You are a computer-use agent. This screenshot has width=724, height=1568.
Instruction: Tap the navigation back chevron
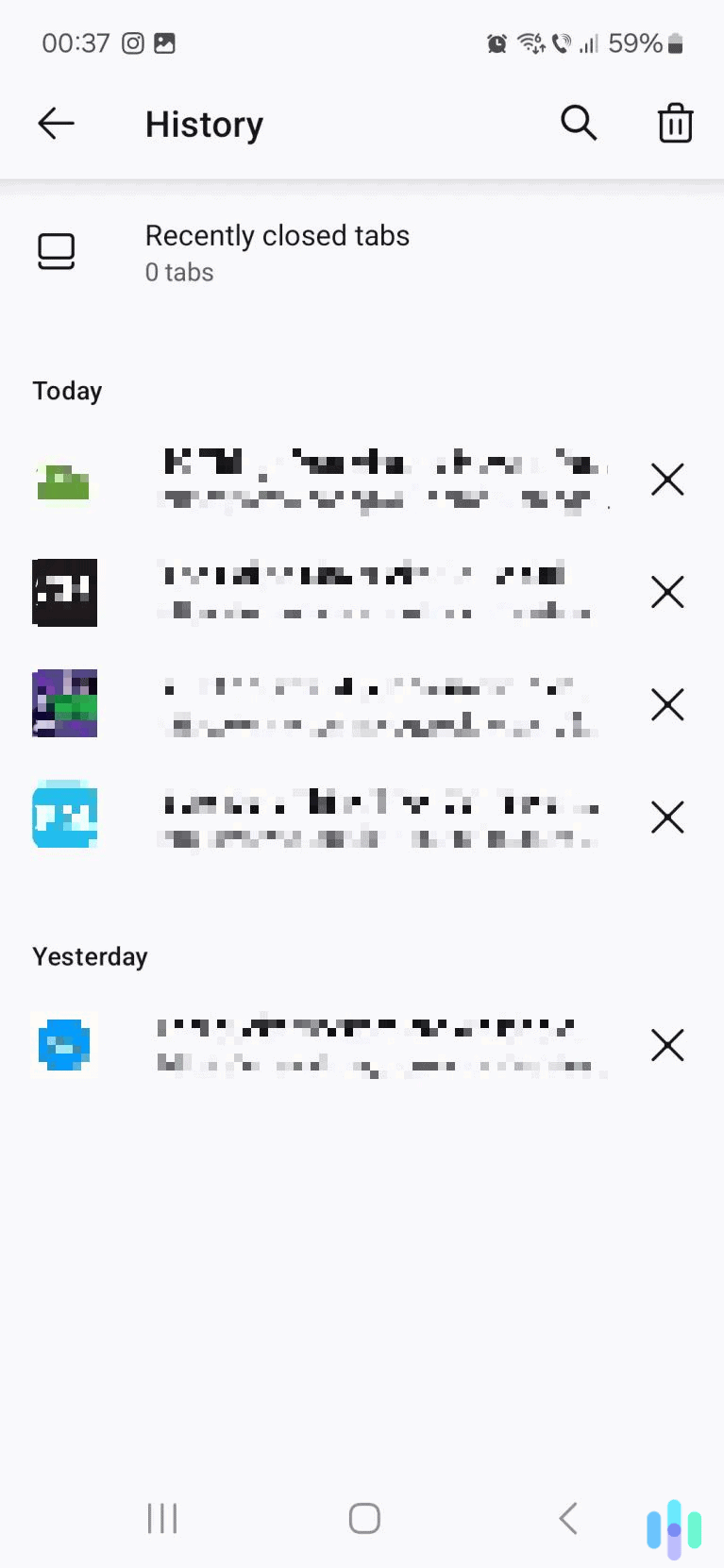point(566,1518)
